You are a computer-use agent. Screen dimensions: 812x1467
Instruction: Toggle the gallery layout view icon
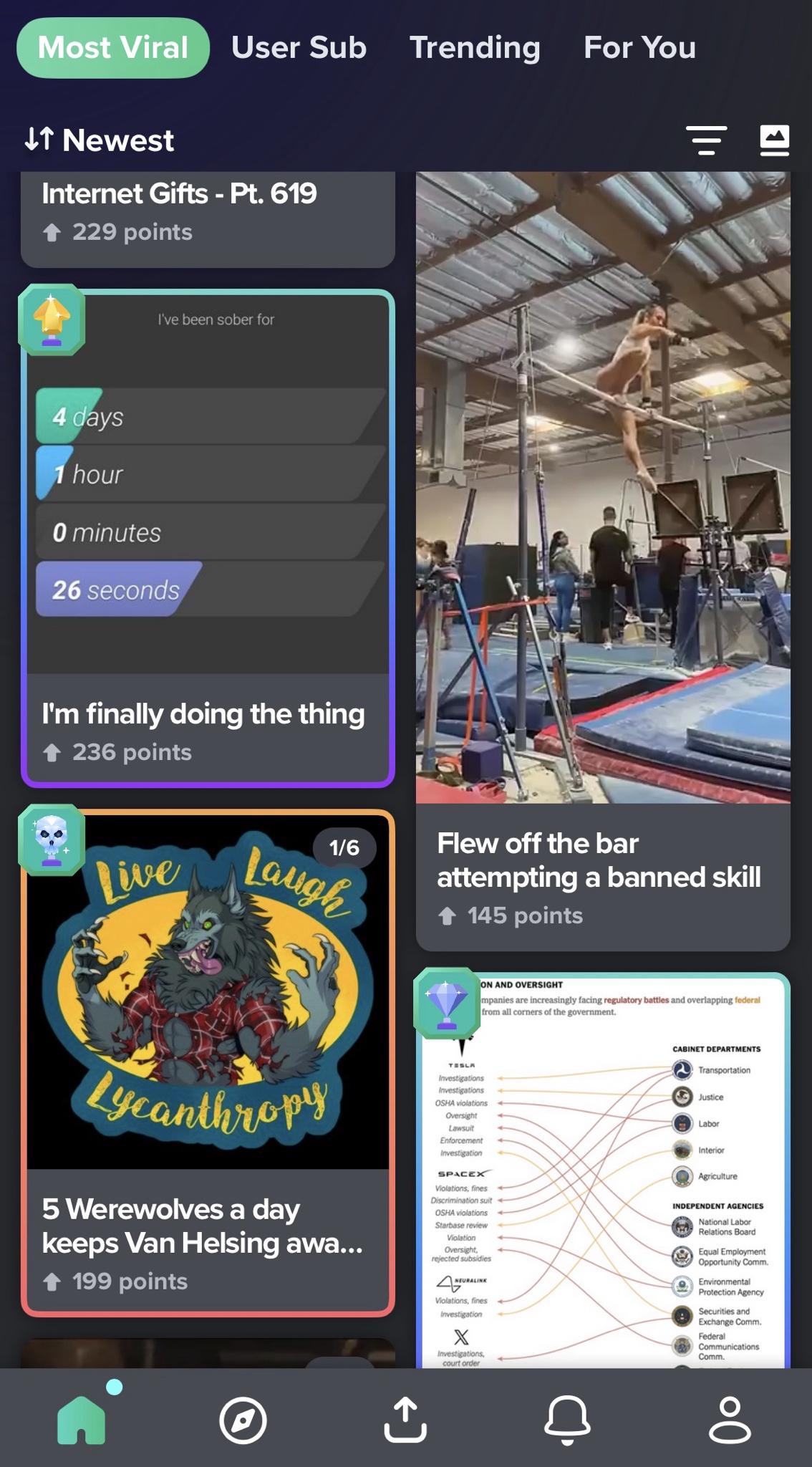(x=774, y=140)
